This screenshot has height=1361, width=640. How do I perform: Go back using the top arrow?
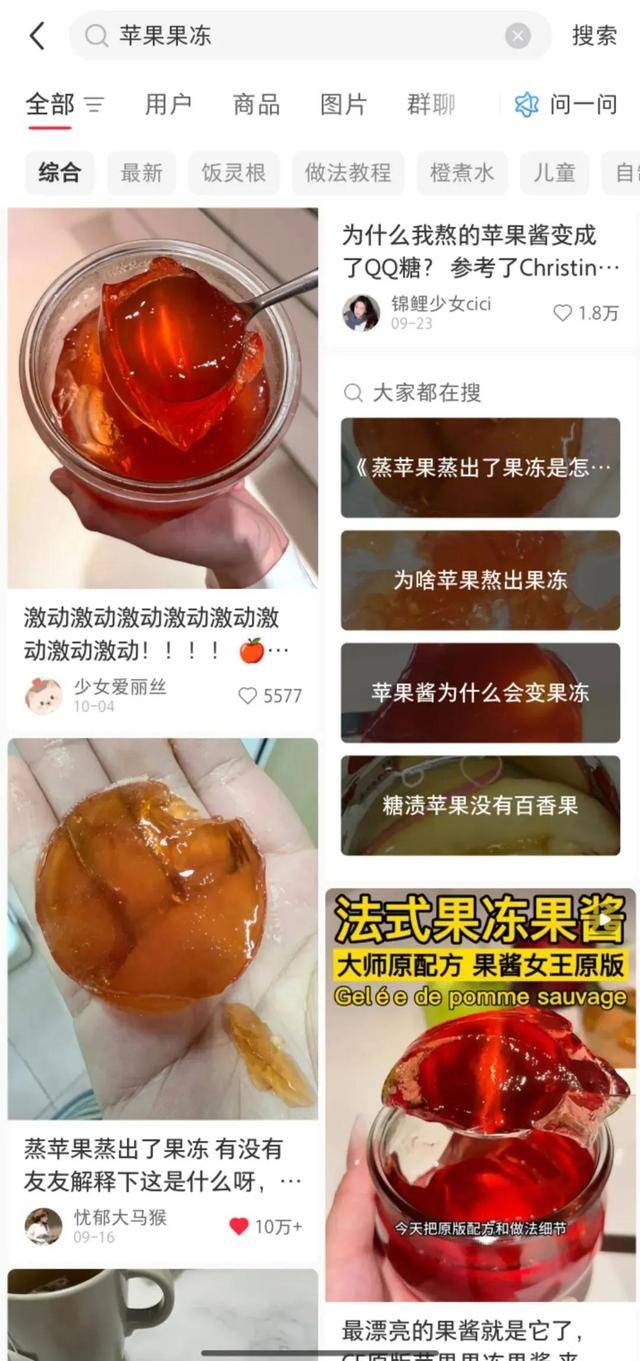(x=37, y=36)
